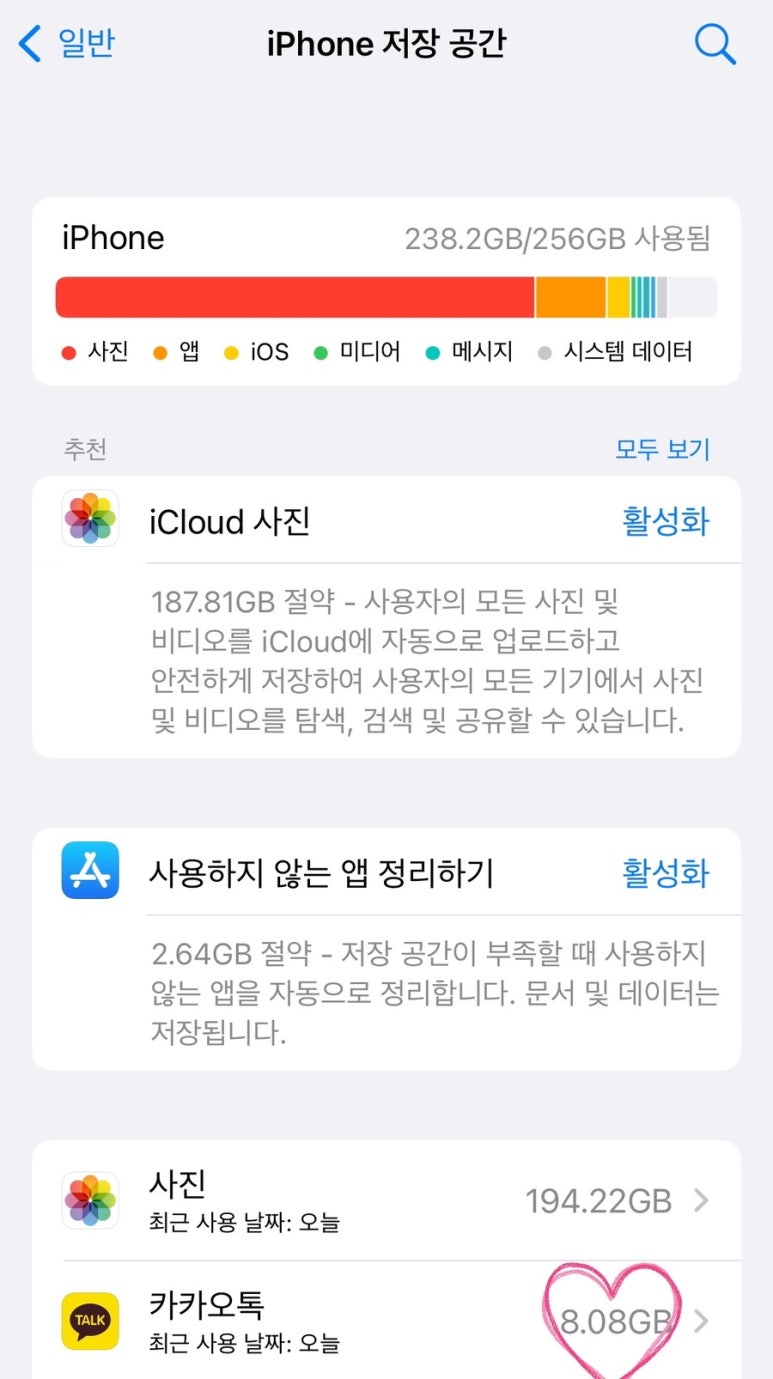Open the 사진 app storage row
This screenshot has height=1379, width=773.
(386, 1201)
